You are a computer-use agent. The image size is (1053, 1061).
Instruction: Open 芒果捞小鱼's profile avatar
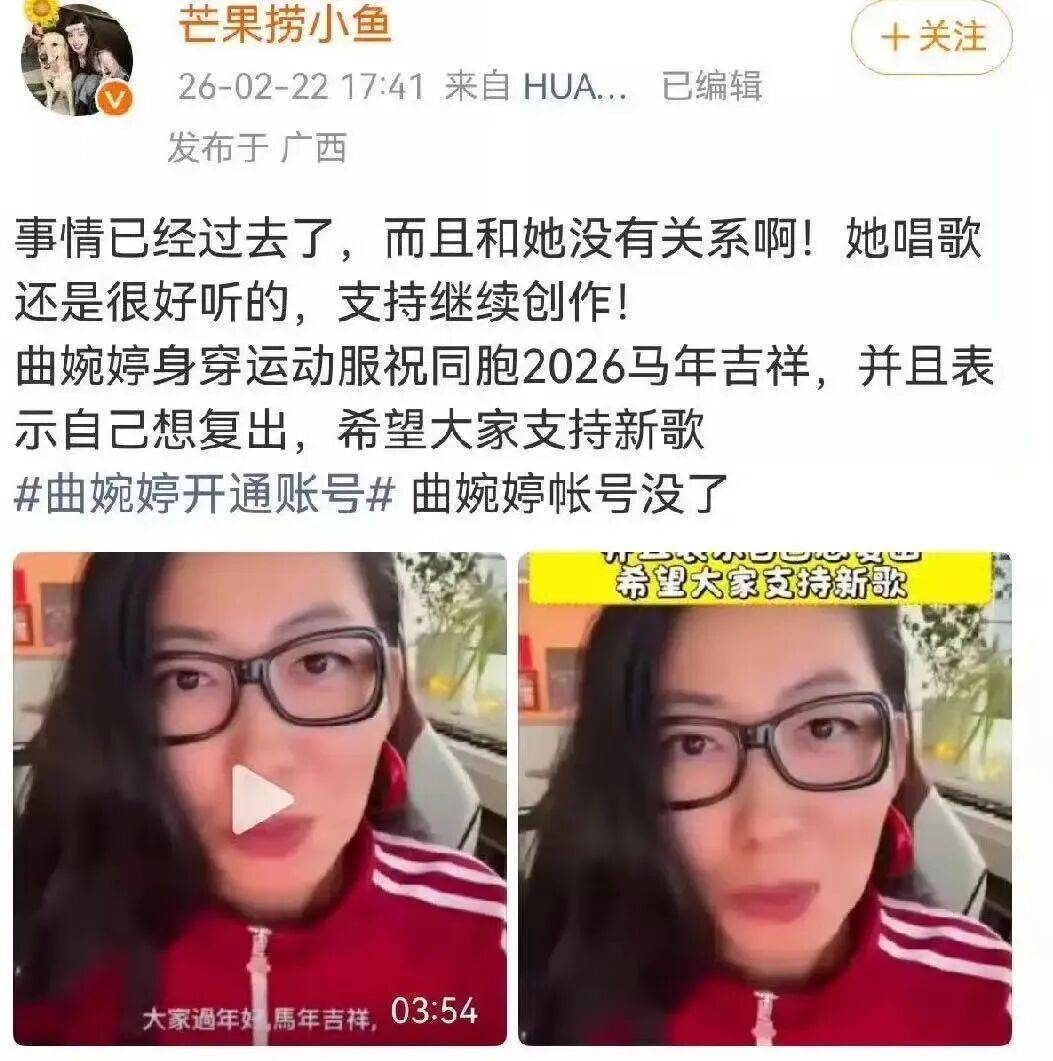77,60
